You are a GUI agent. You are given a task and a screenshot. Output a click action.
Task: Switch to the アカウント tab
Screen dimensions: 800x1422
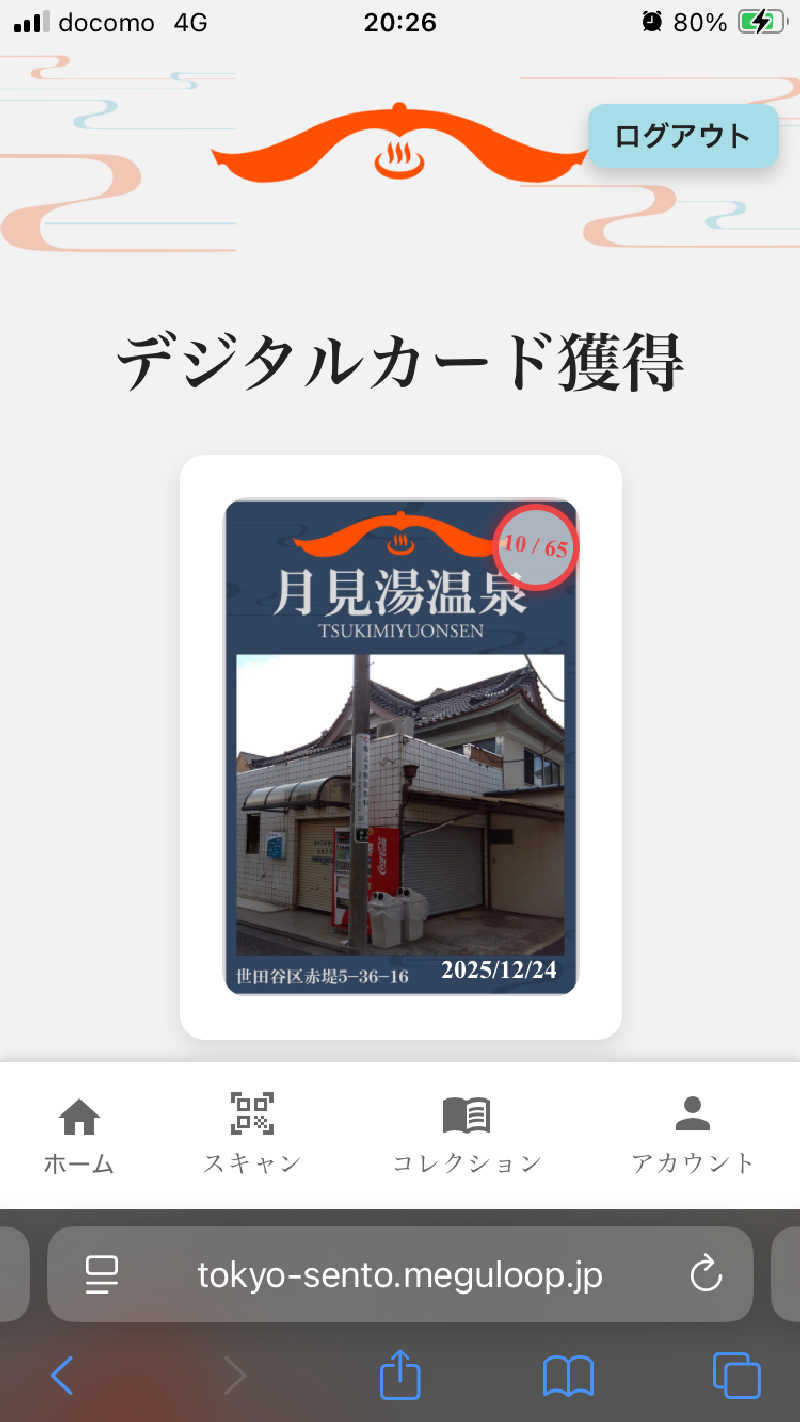pos(692,1134)
